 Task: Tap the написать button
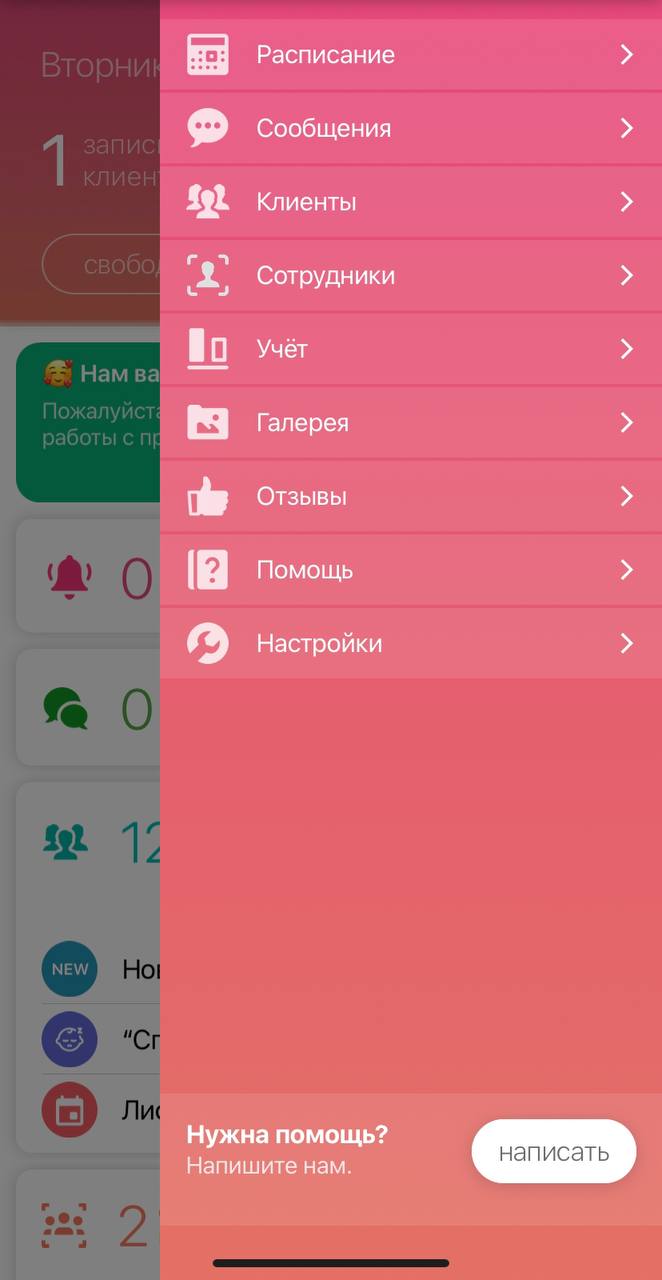554,1152
